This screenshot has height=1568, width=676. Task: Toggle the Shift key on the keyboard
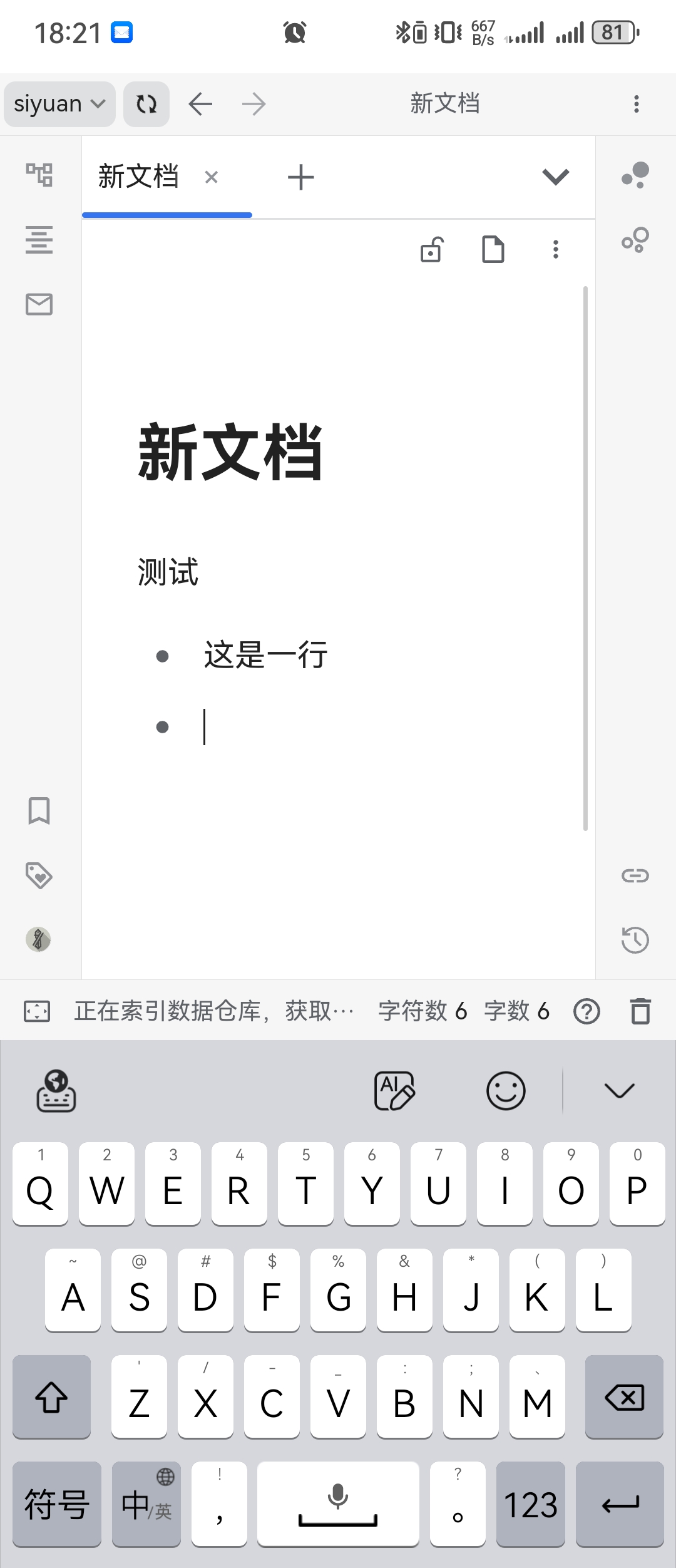(51, 1398)
